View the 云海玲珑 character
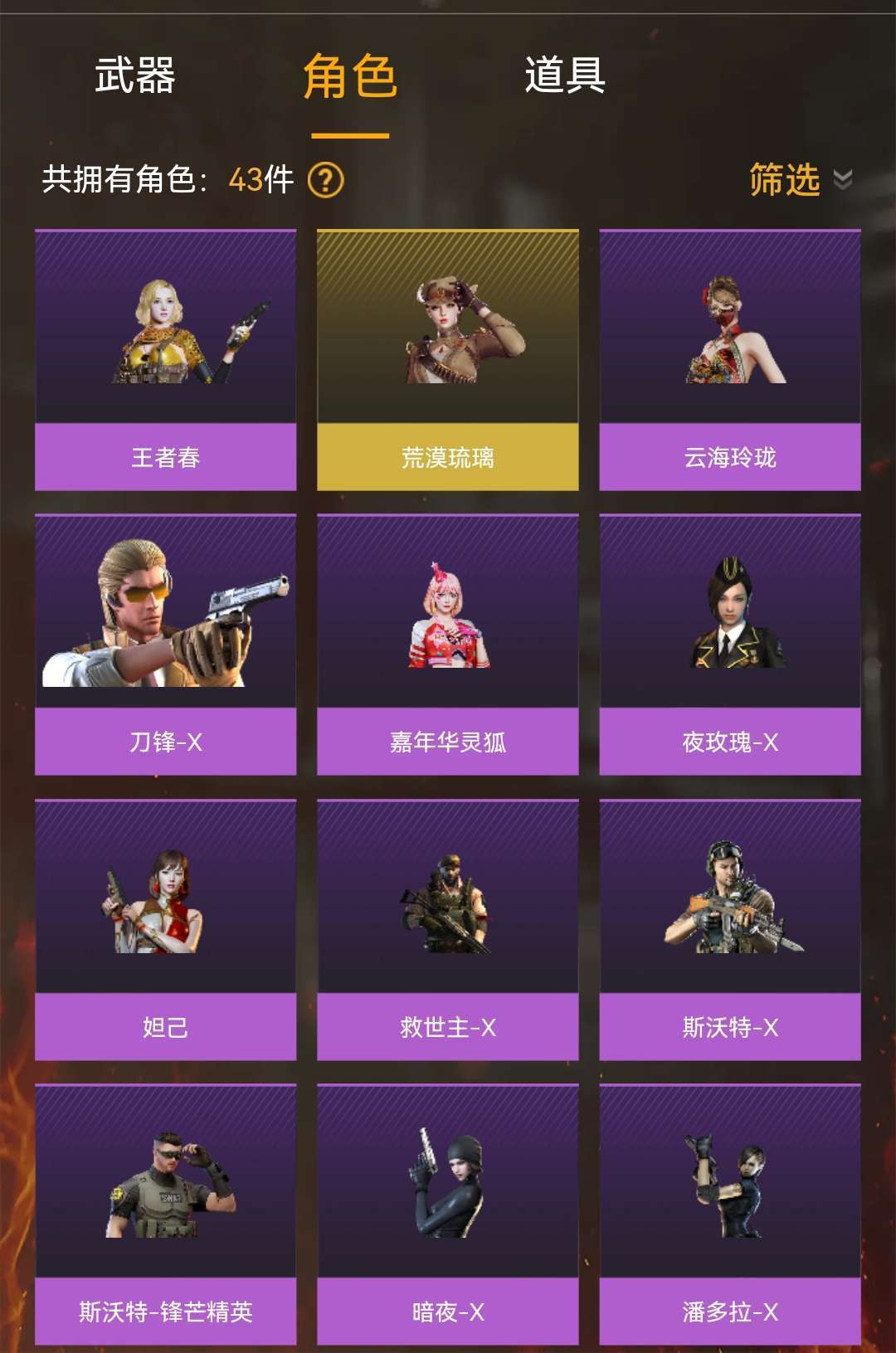 [x=730, y=360]
